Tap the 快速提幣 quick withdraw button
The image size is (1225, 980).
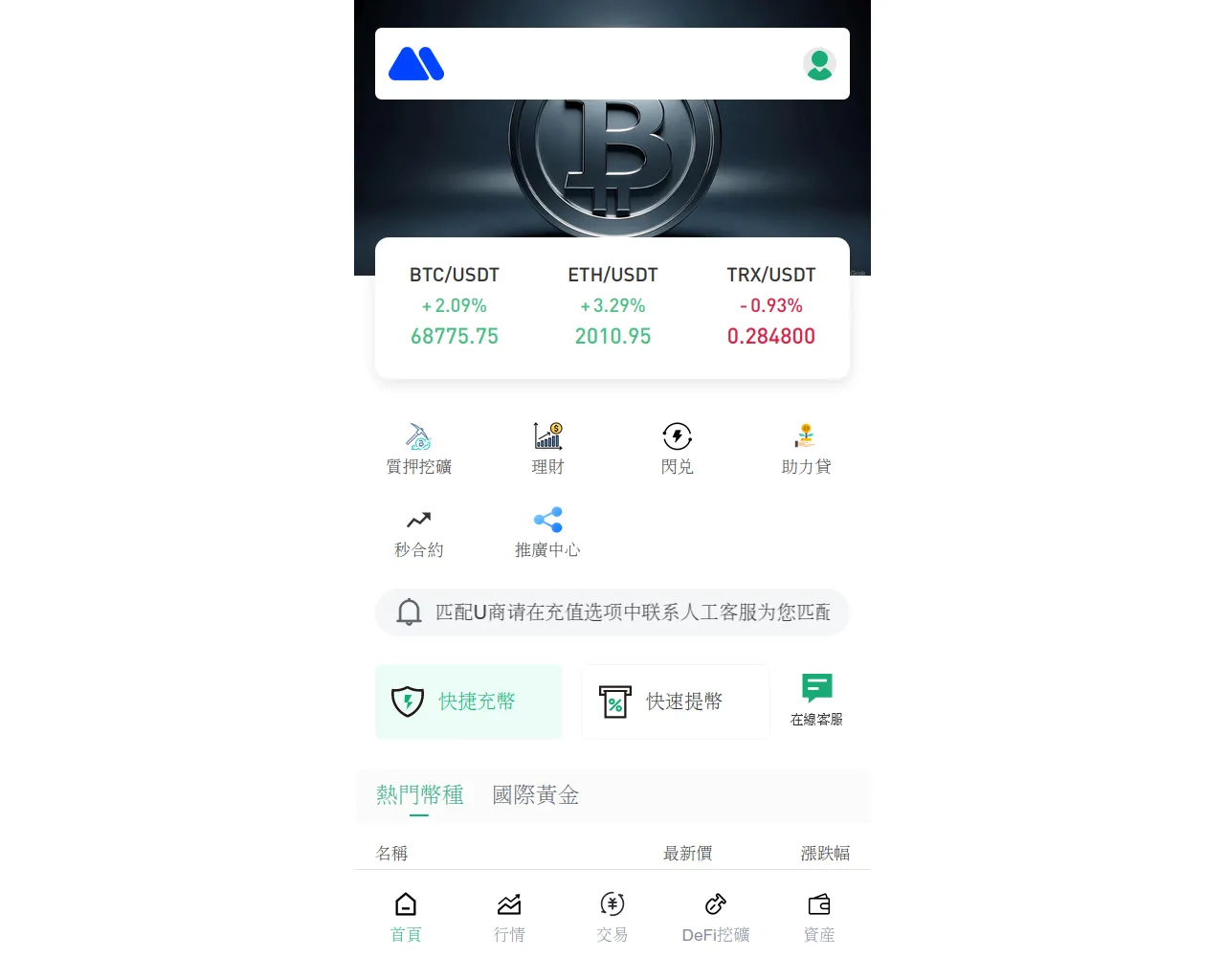click(675, 702)
